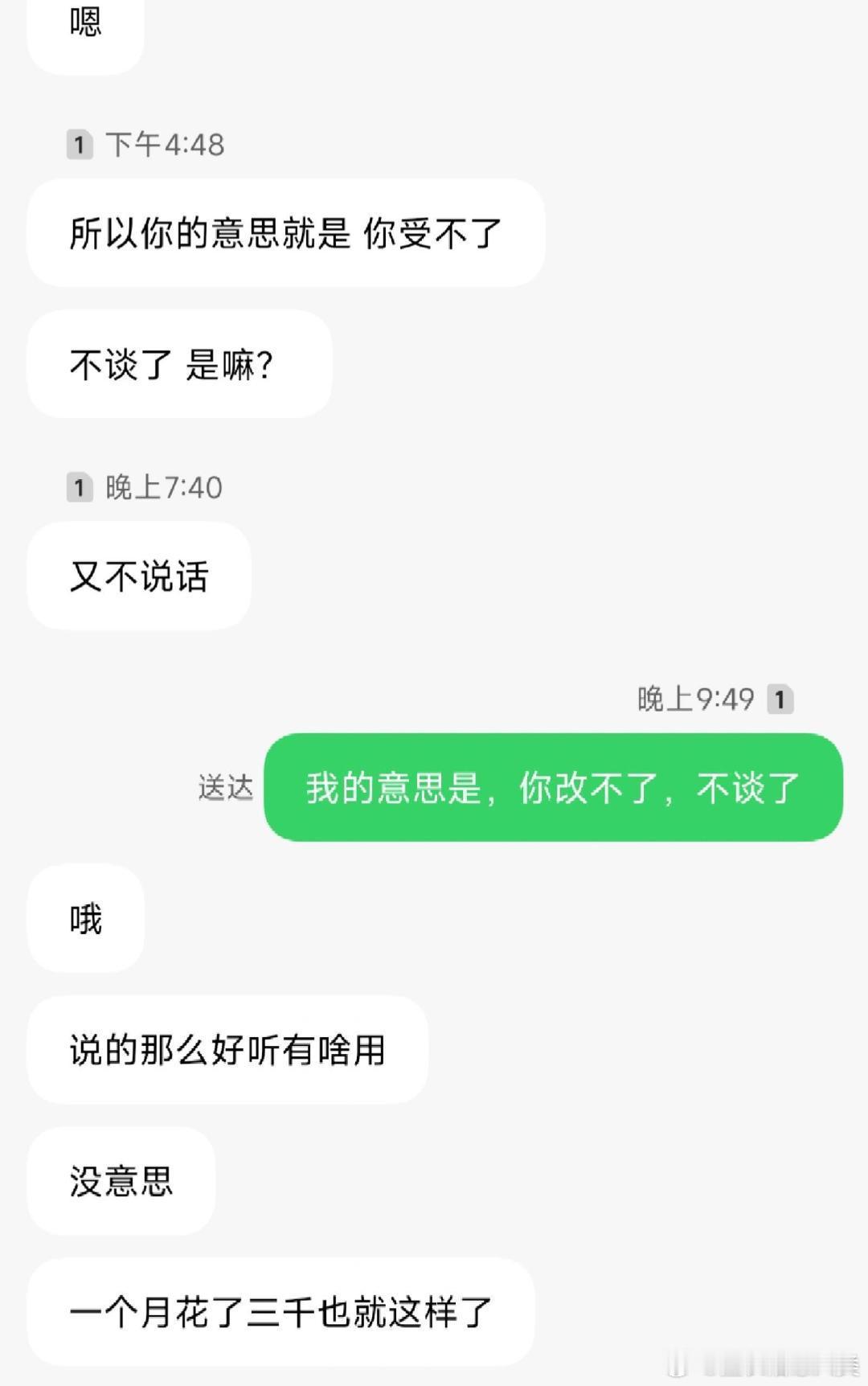Tap the "没意思" message bubble
Viewport: 868px width, 1386px height.
tap(120, 1180)
